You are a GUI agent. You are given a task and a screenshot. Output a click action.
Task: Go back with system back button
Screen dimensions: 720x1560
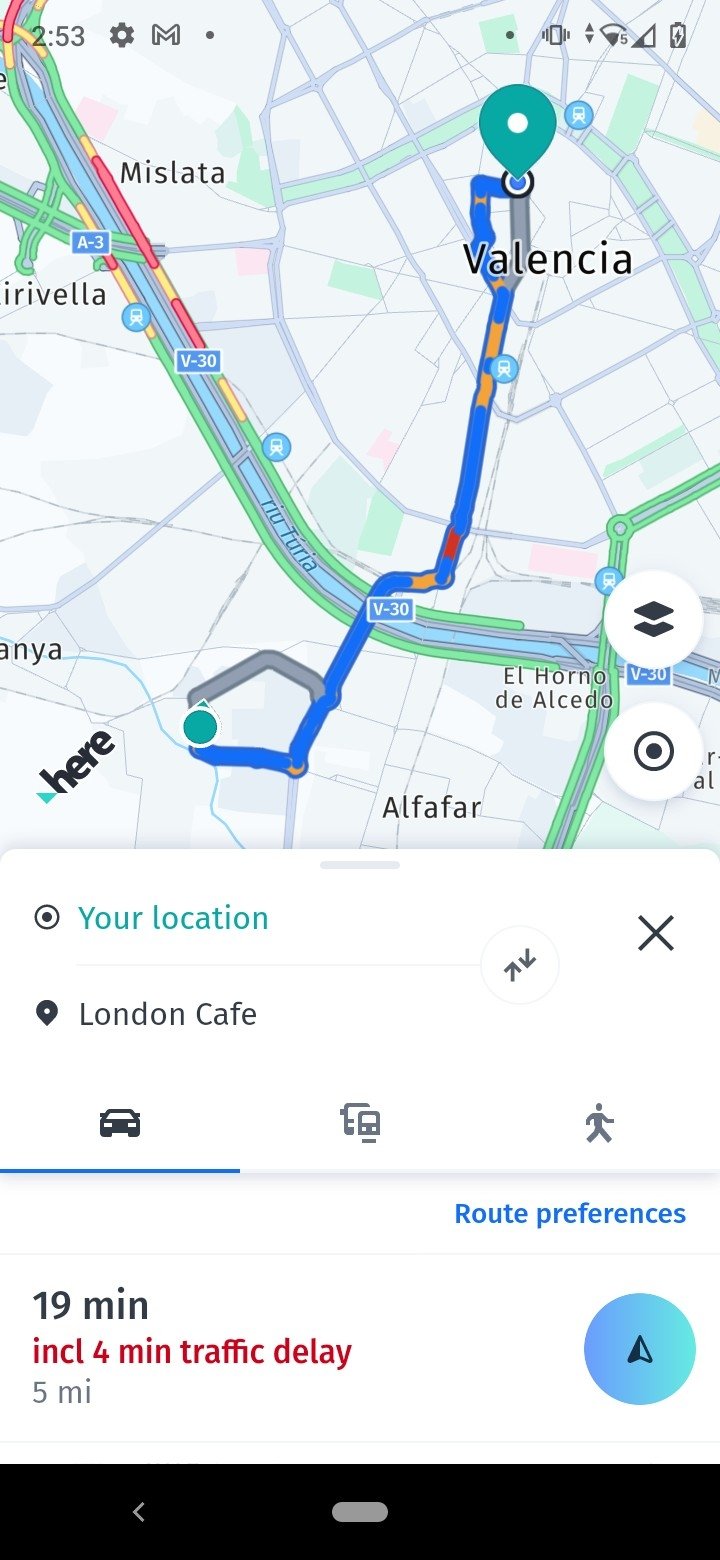click(x=139, y=1512)
